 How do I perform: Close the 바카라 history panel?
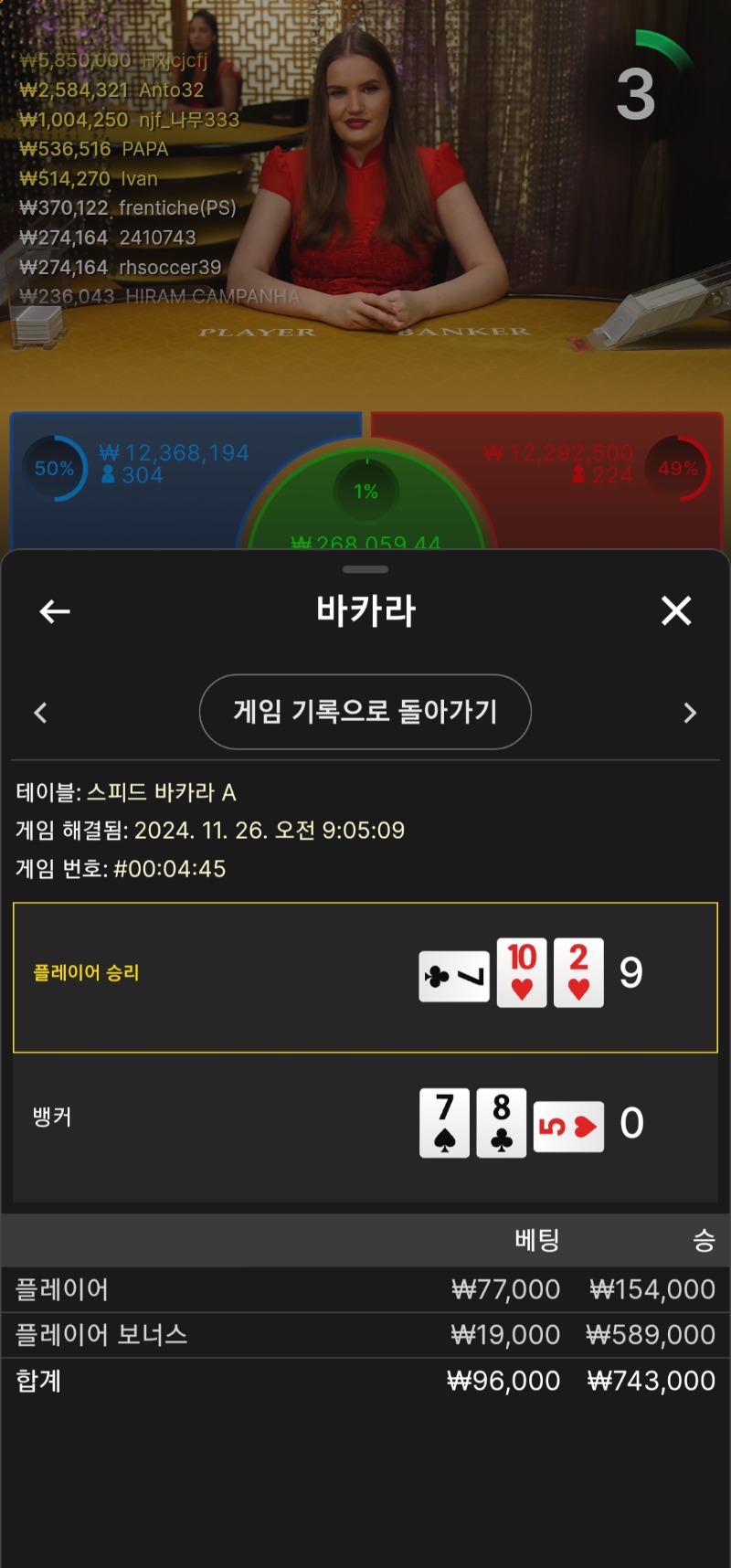(x=676, y=610)
